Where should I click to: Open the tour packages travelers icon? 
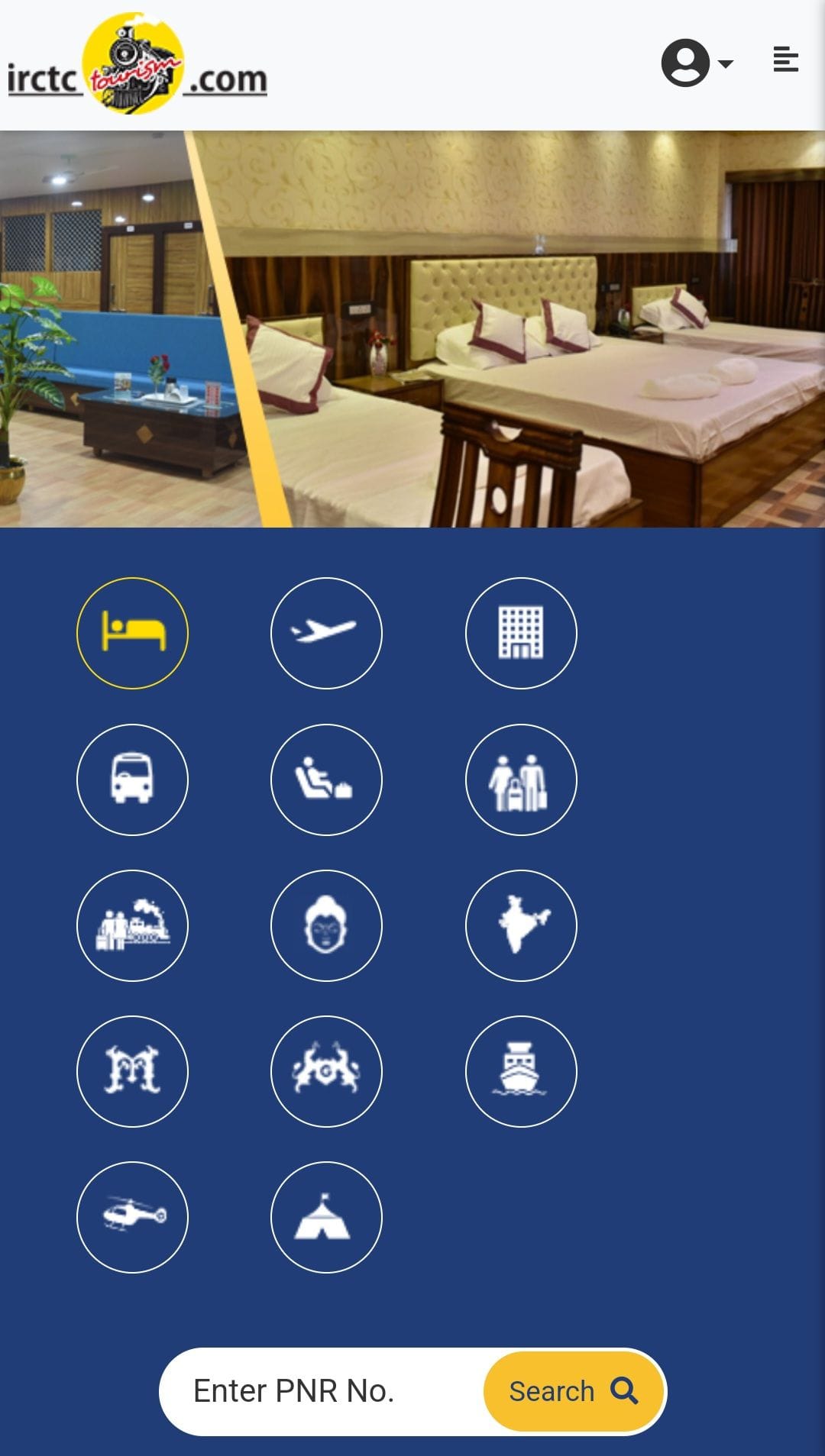click(521, 780)
